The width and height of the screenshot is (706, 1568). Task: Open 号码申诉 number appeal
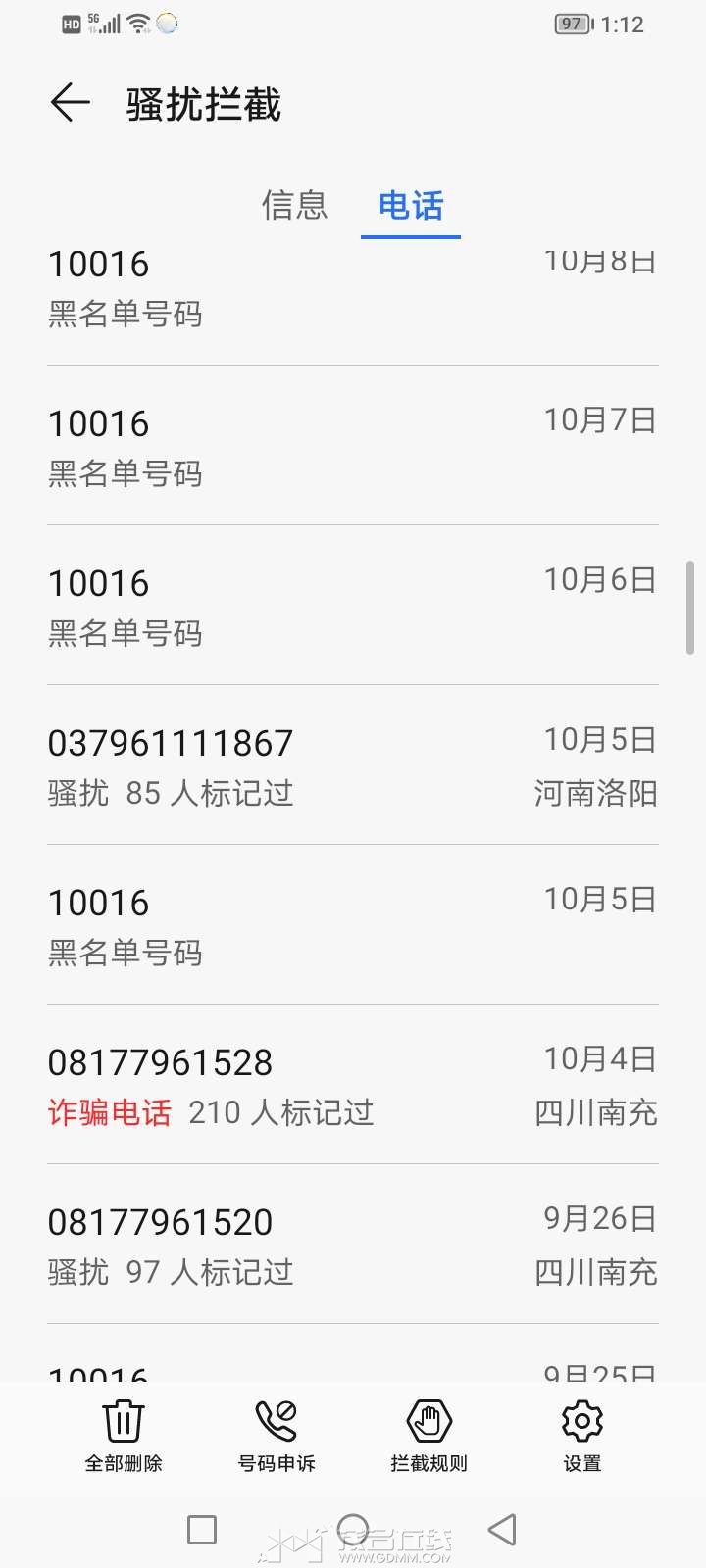[277, 1436]
